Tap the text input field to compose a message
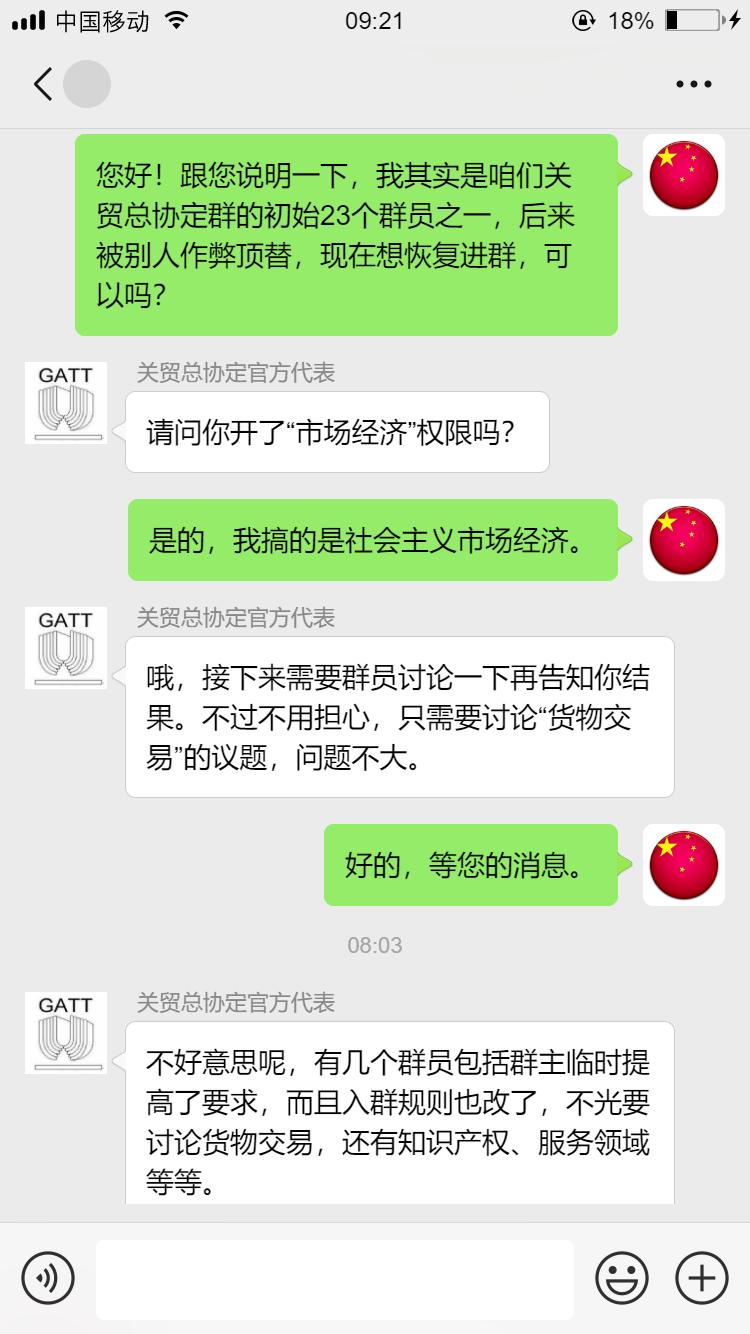 (335, 1278)
